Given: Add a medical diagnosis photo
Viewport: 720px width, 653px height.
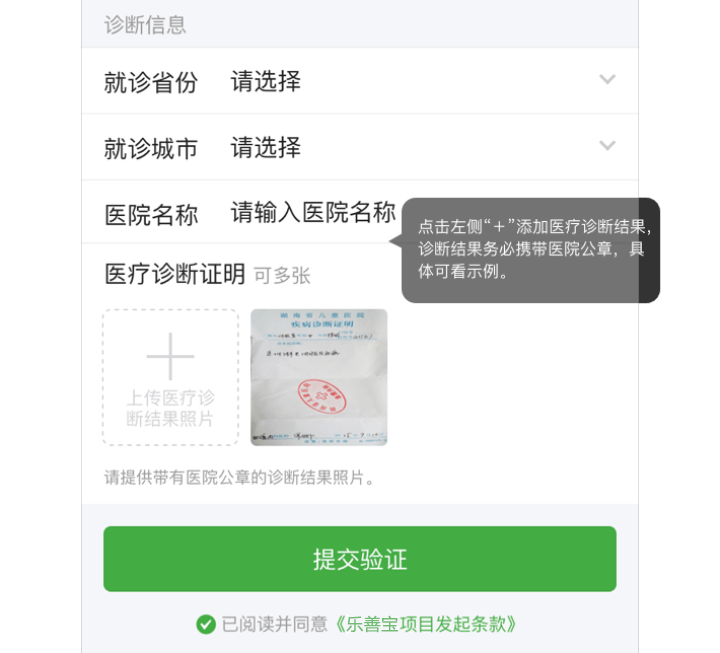Looking at the screenshot, I should tap(170, 377).
